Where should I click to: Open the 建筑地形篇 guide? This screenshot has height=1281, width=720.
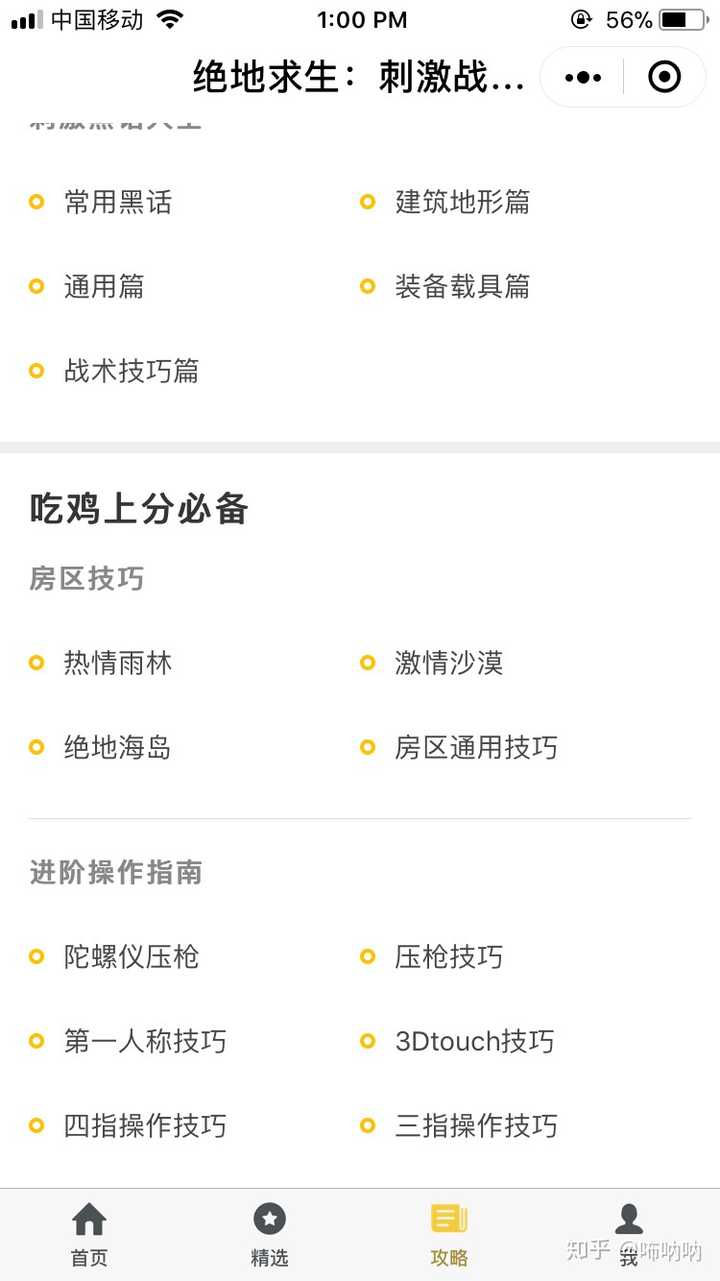click(462, 203)
